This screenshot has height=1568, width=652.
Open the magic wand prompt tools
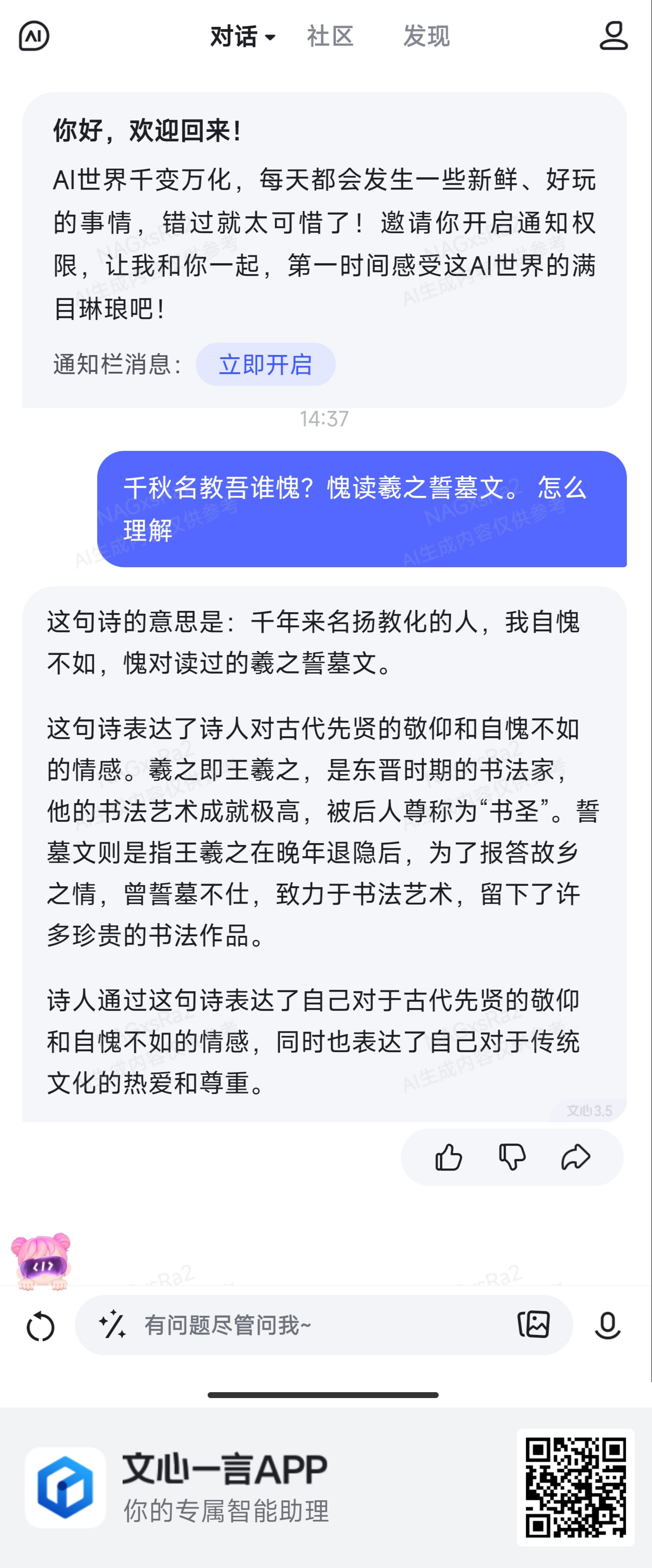pyautogui.click(x=113, y=1325)
